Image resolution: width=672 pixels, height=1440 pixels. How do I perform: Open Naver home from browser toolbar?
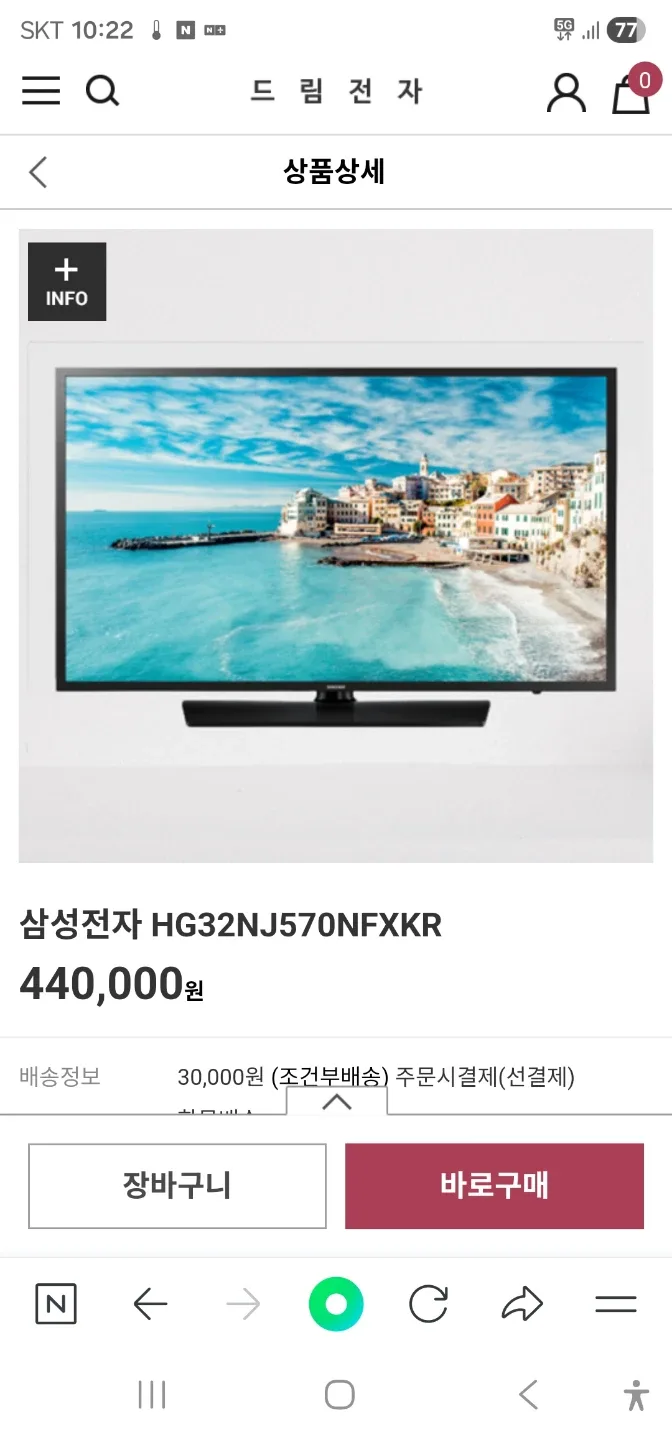tap(56, 1304)
